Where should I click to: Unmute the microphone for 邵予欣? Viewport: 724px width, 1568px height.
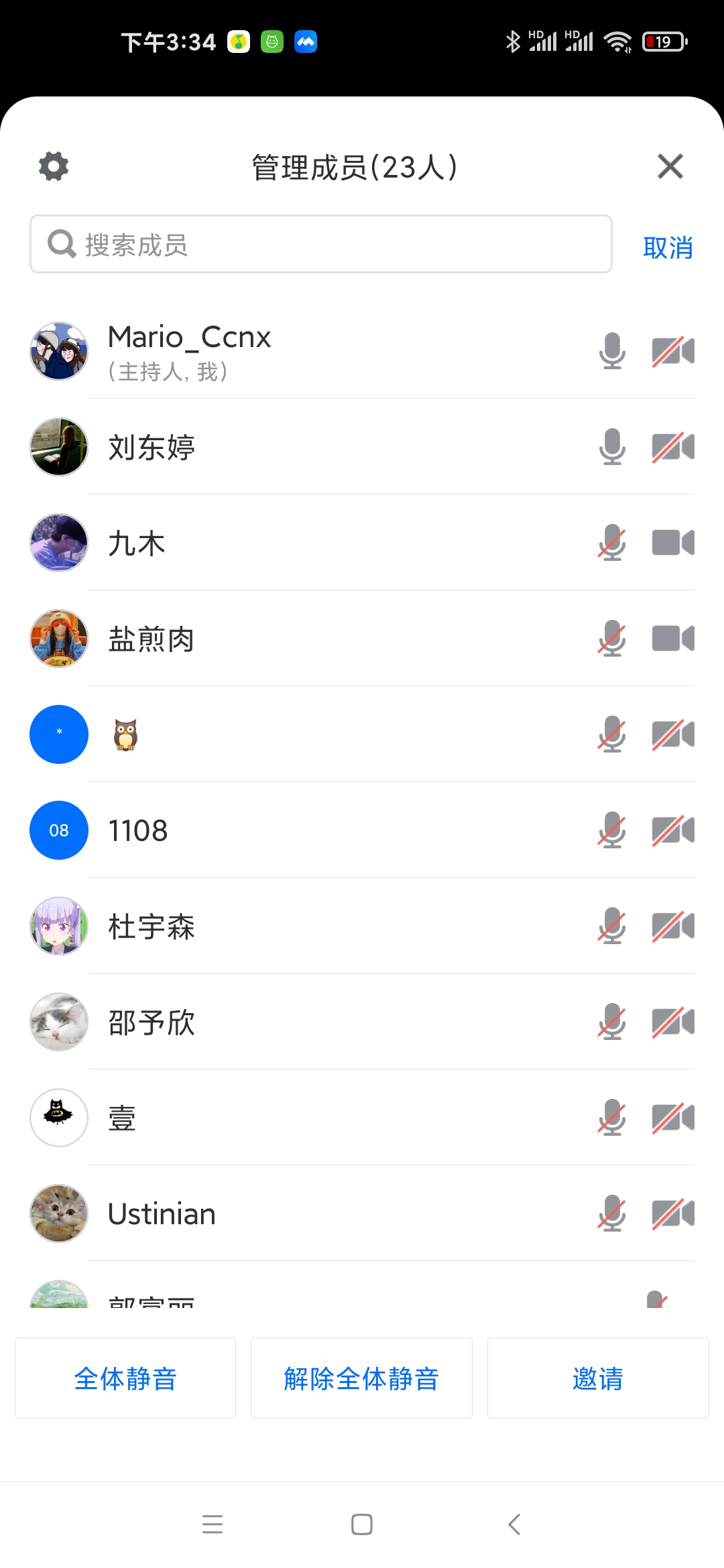coord(612,1022)
